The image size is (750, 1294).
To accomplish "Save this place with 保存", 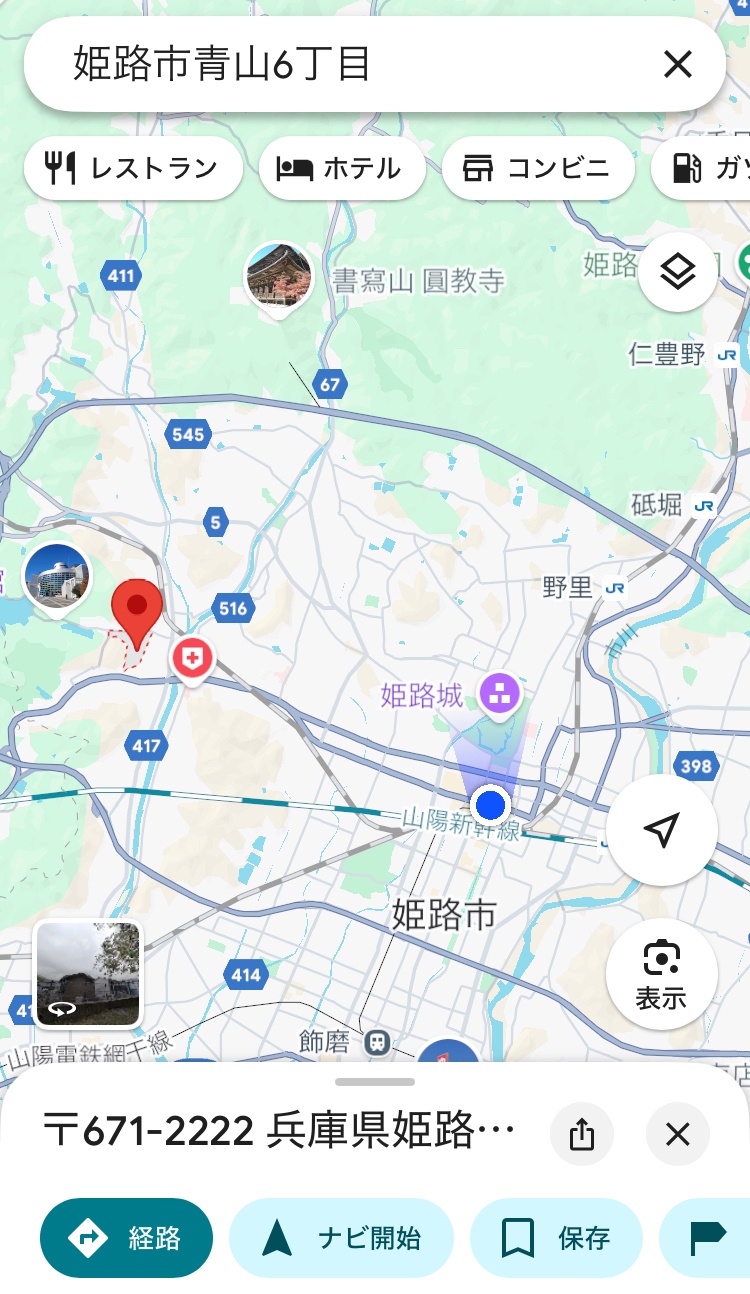I will tap(556, 1238).
